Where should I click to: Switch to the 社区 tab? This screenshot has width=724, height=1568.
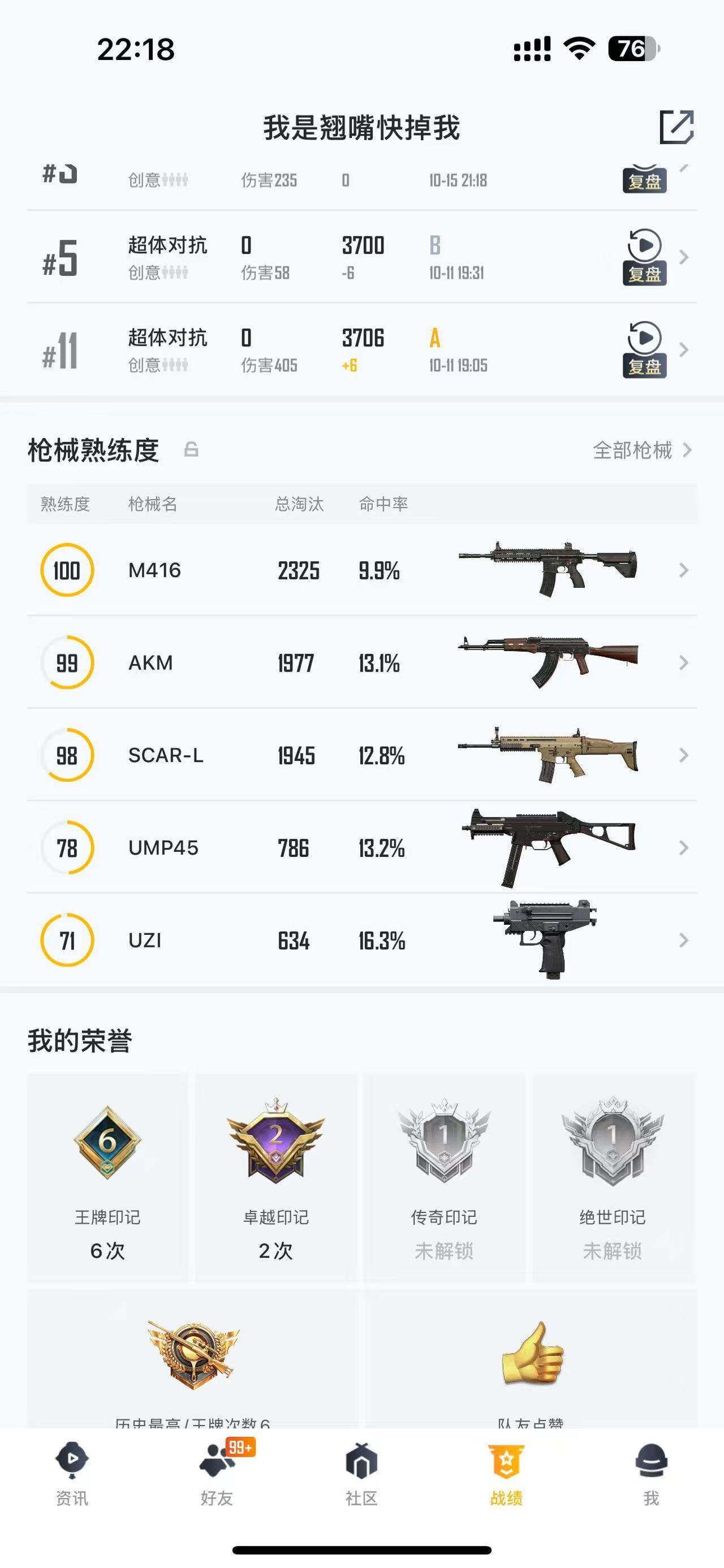click(361, 1473)
